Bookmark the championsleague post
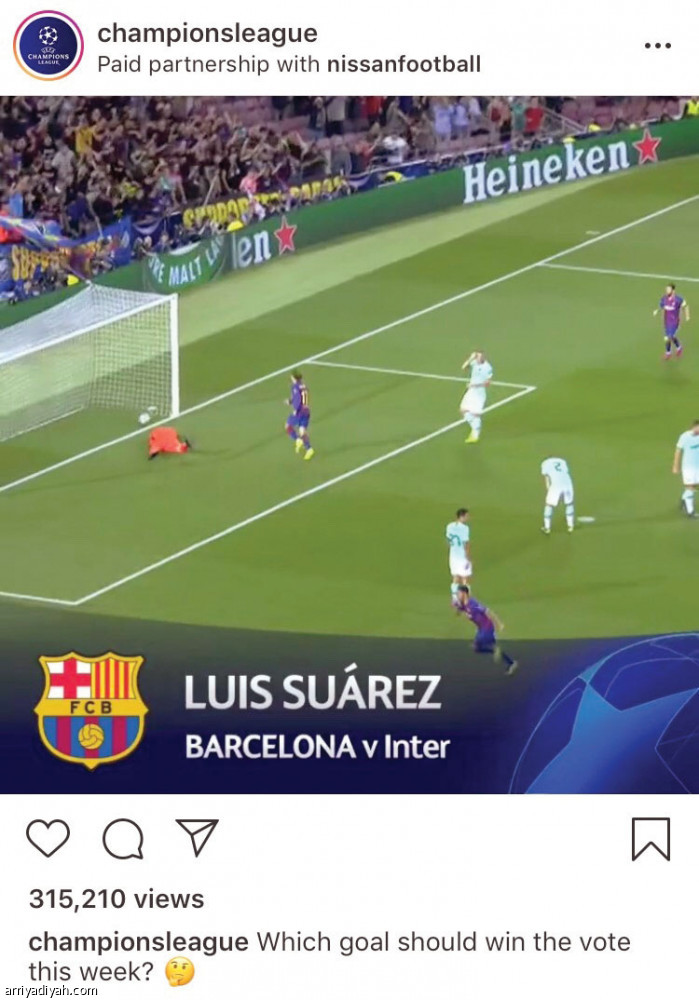 [x=650, y=839]
